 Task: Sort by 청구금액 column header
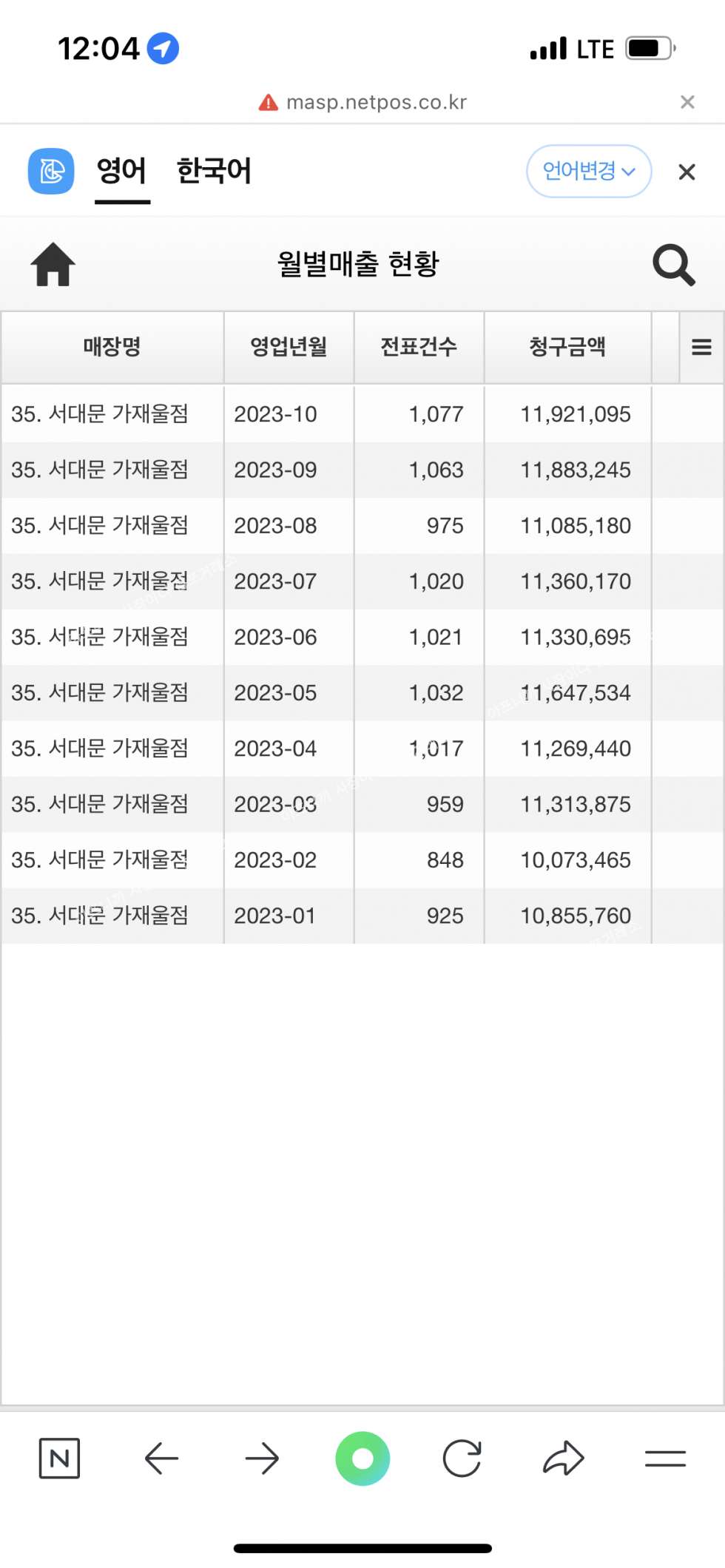567,347
